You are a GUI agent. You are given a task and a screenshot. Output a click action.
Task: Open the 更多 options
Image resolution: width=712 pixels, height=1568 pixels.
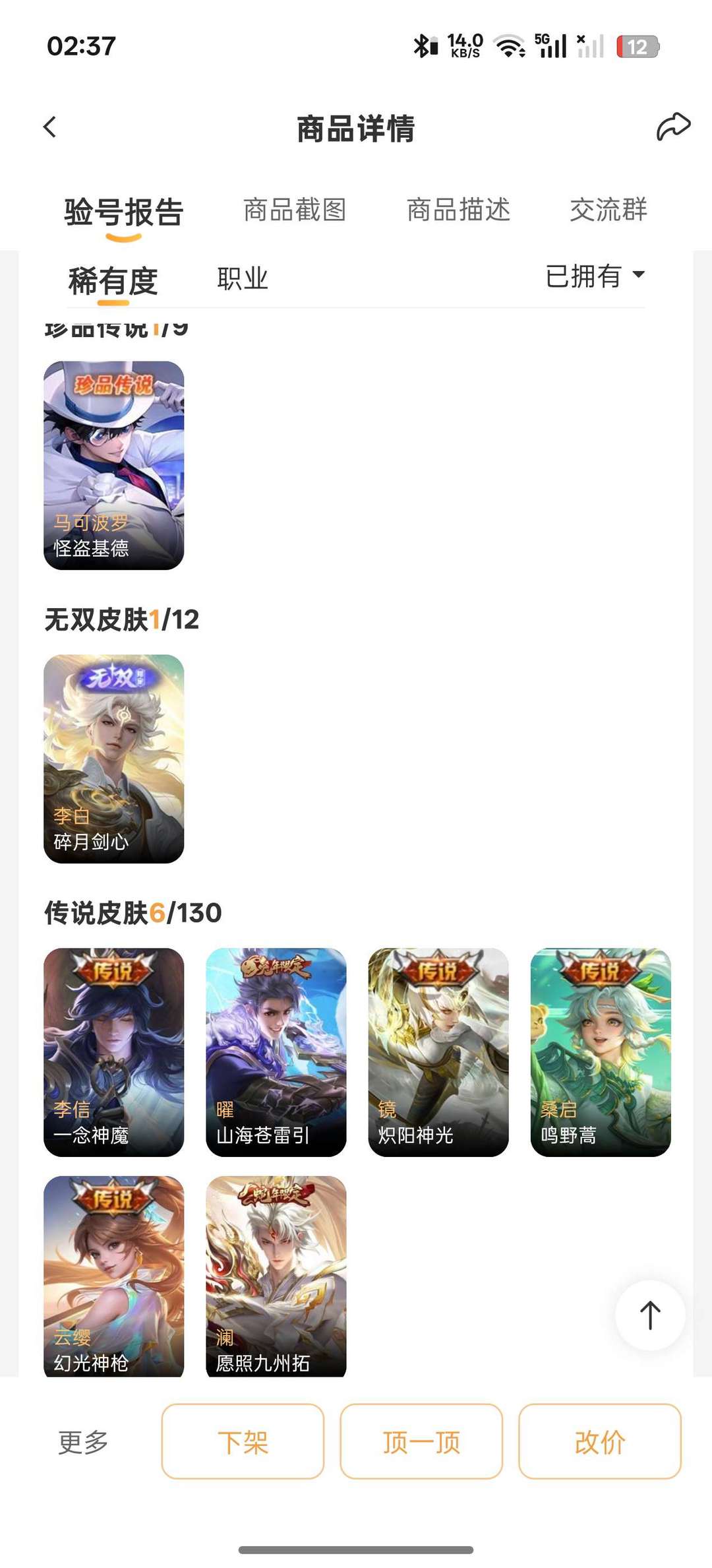pyautogui.click(x=83, y=1442)
